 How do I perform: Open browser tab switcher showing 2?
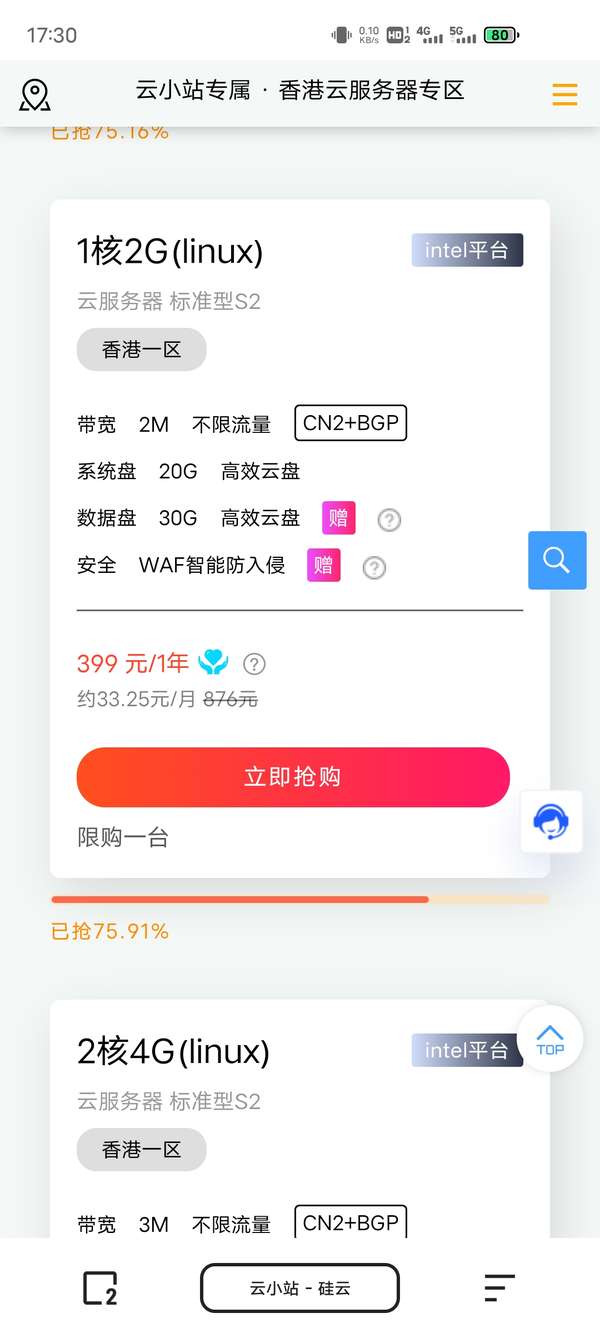(x=100, y=1288)
